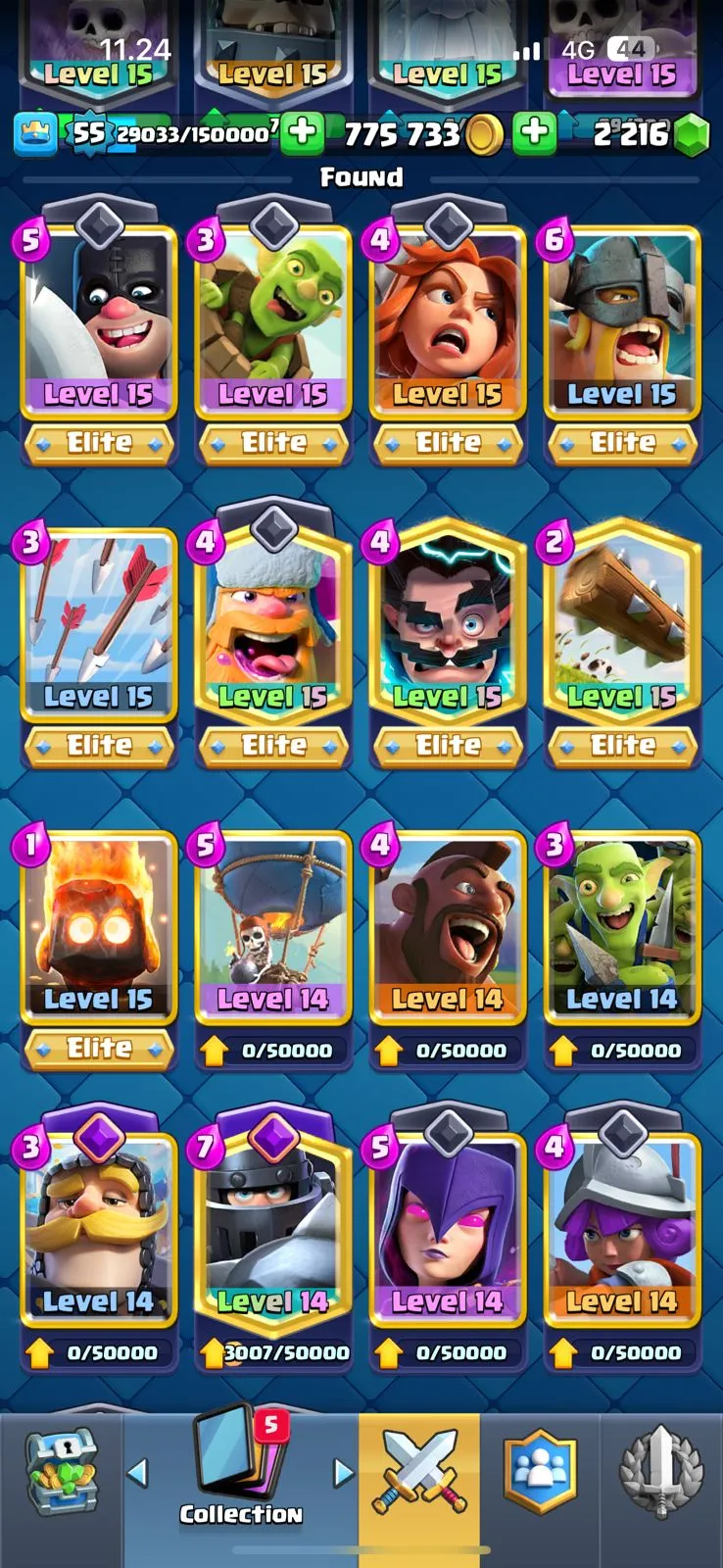This screenshot has width=723, height=1568.
Task: Open the Clan social tab
Action: 540,1470
